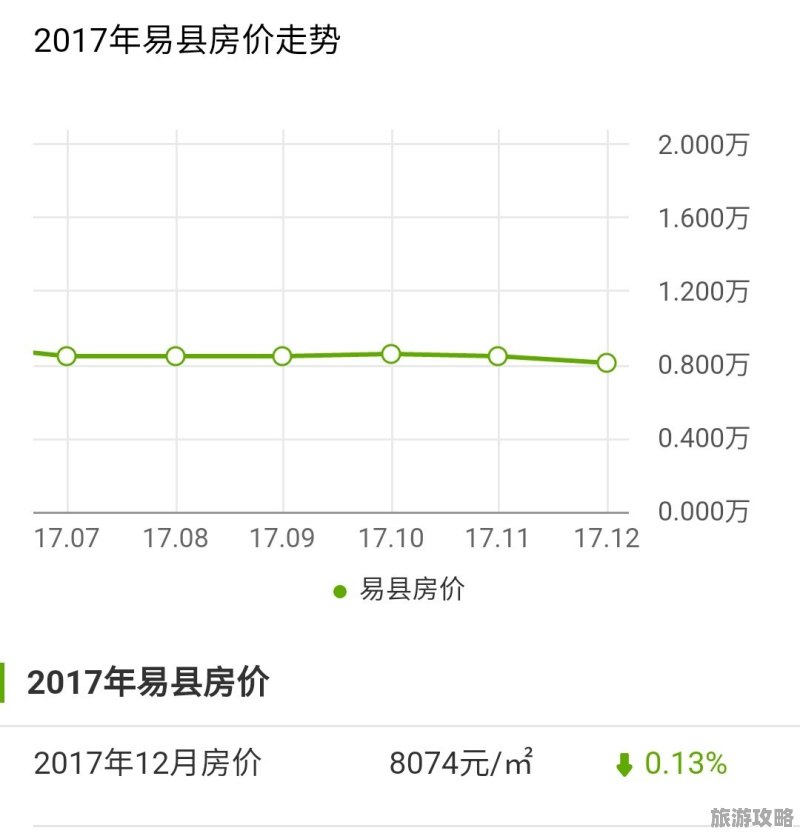This screenshot has height=836, width=800.
Task: Show the 17.09 price value
Action: (283, 356)
